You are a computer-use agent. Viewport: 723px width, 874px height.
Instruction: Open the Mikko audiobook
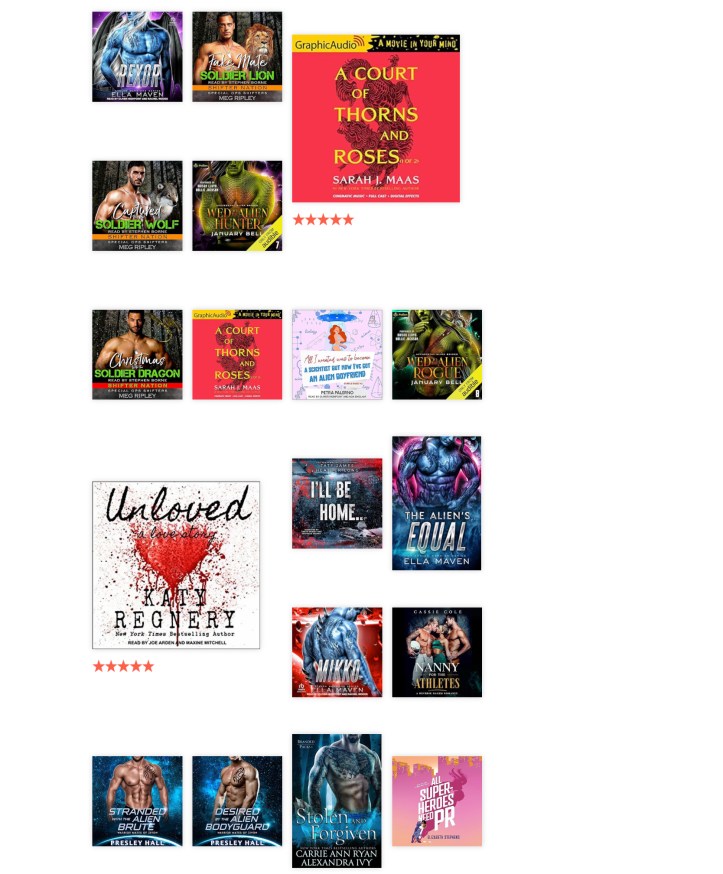337,652
